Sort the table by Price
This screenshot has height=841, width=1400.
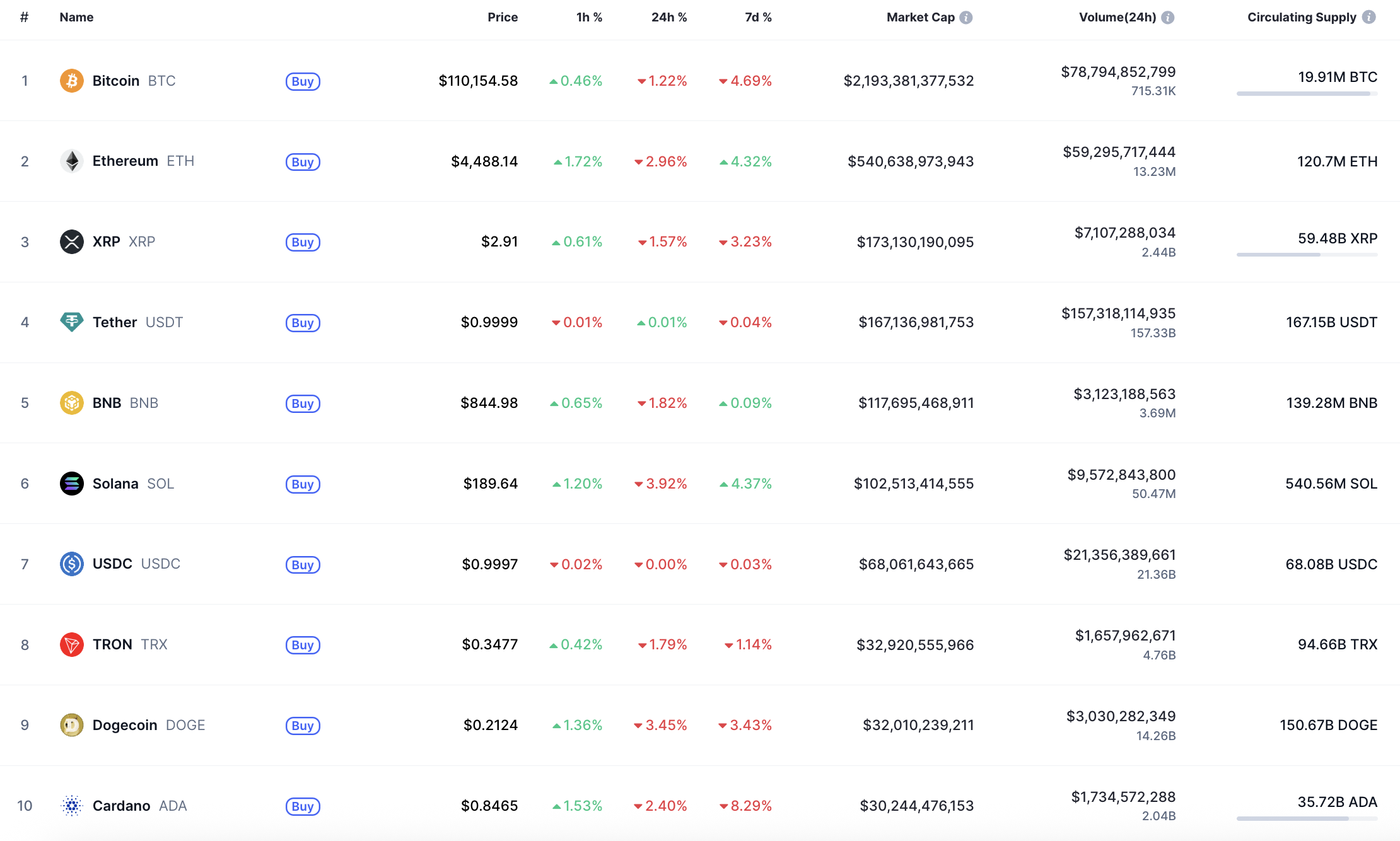pyautogui.click(x=502, y=18)
